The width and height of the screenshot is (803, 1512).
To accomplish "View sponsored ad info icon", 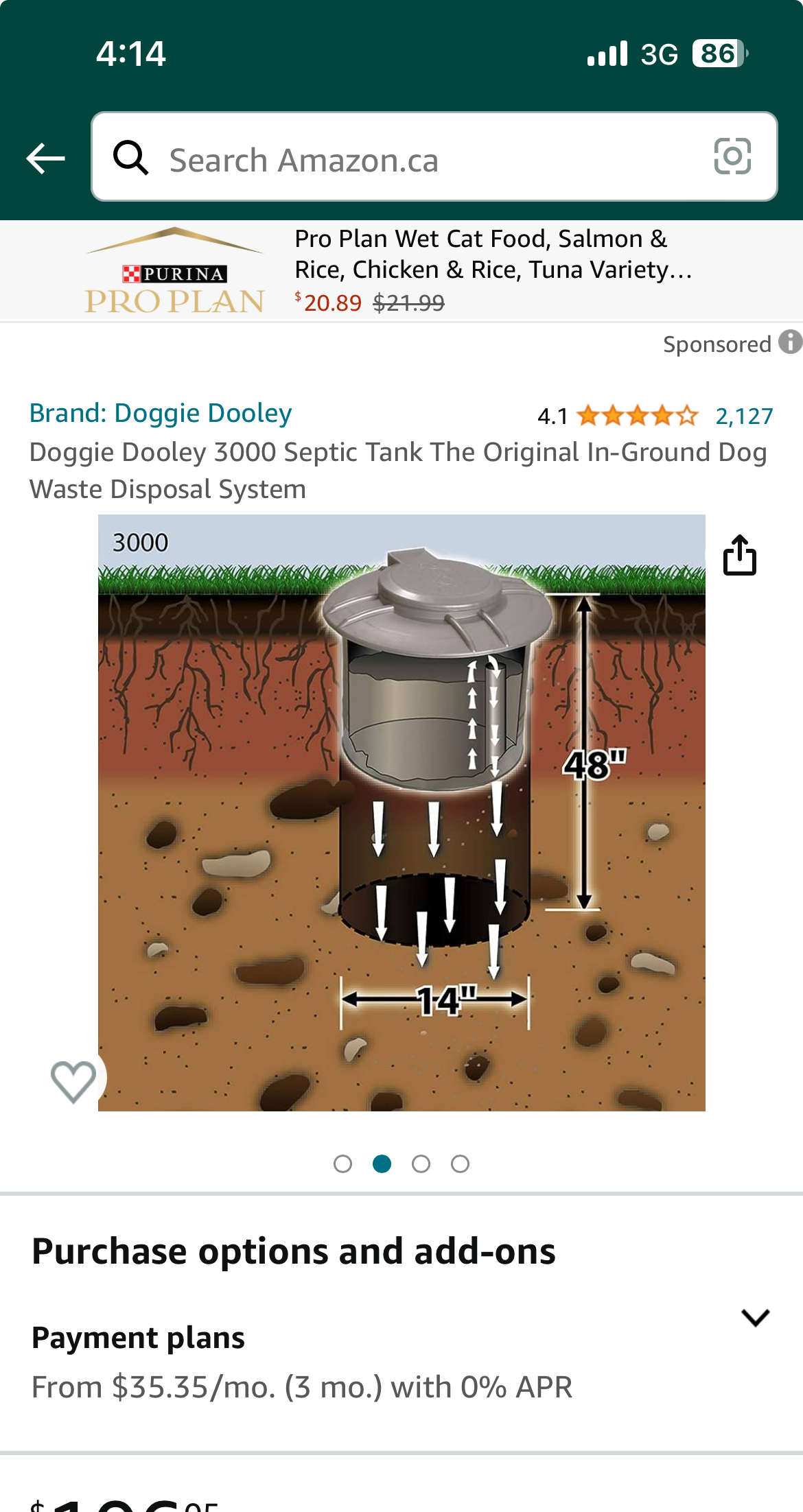I will click(x=790, y=342).
